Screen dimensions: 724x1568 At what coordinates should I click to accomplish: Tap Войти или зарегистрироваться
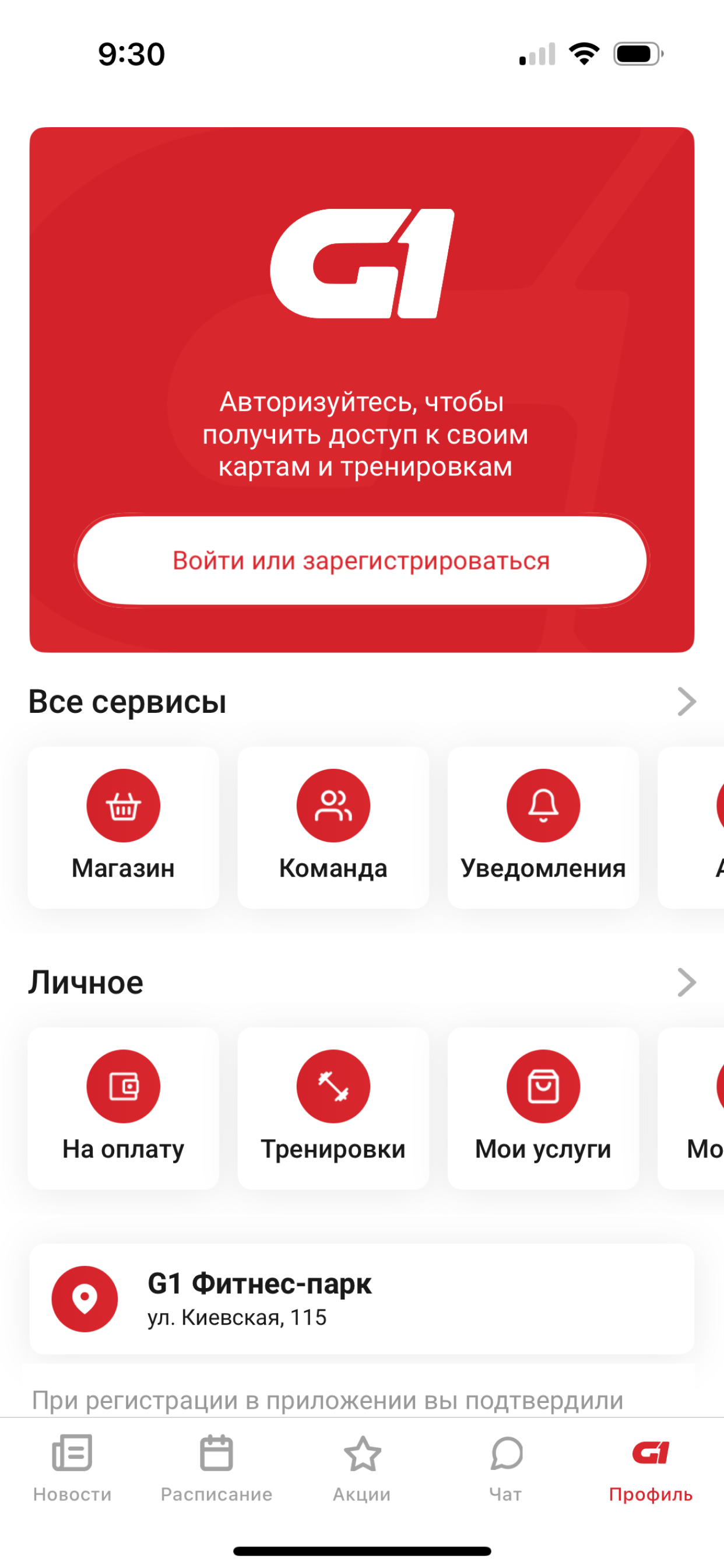click(x=362, y=561)
